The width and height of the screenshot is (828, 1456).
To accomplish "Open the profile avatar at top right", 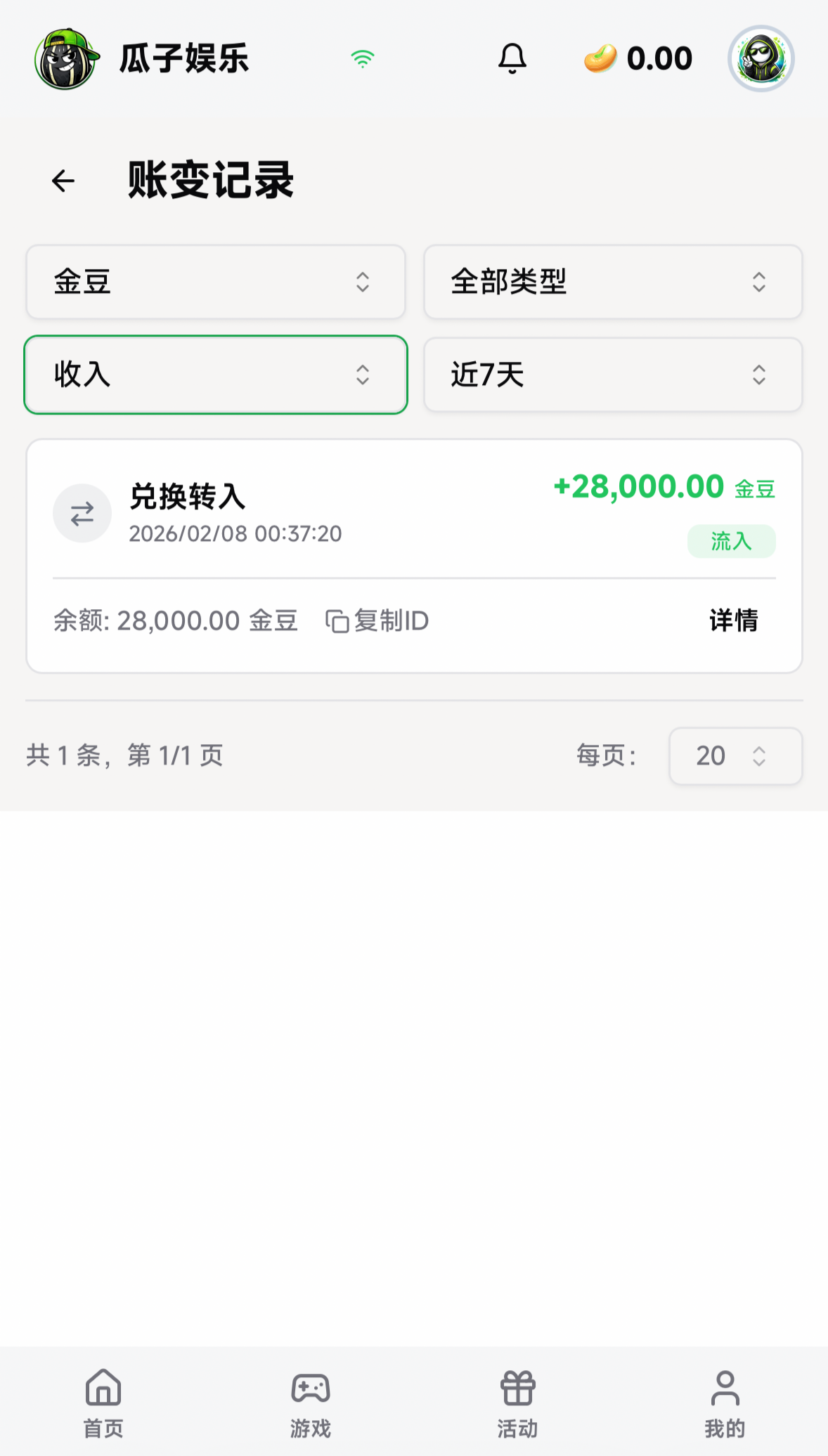I will pos(761,58).
